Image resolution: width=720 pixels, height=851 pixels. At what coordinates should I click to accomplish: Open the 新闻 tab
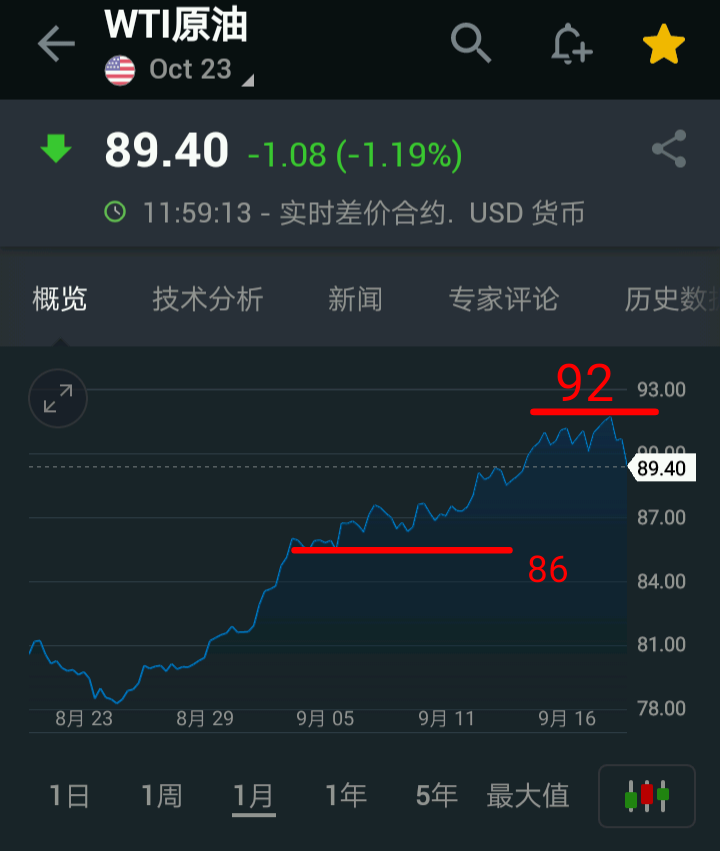(x=355, y=299)
